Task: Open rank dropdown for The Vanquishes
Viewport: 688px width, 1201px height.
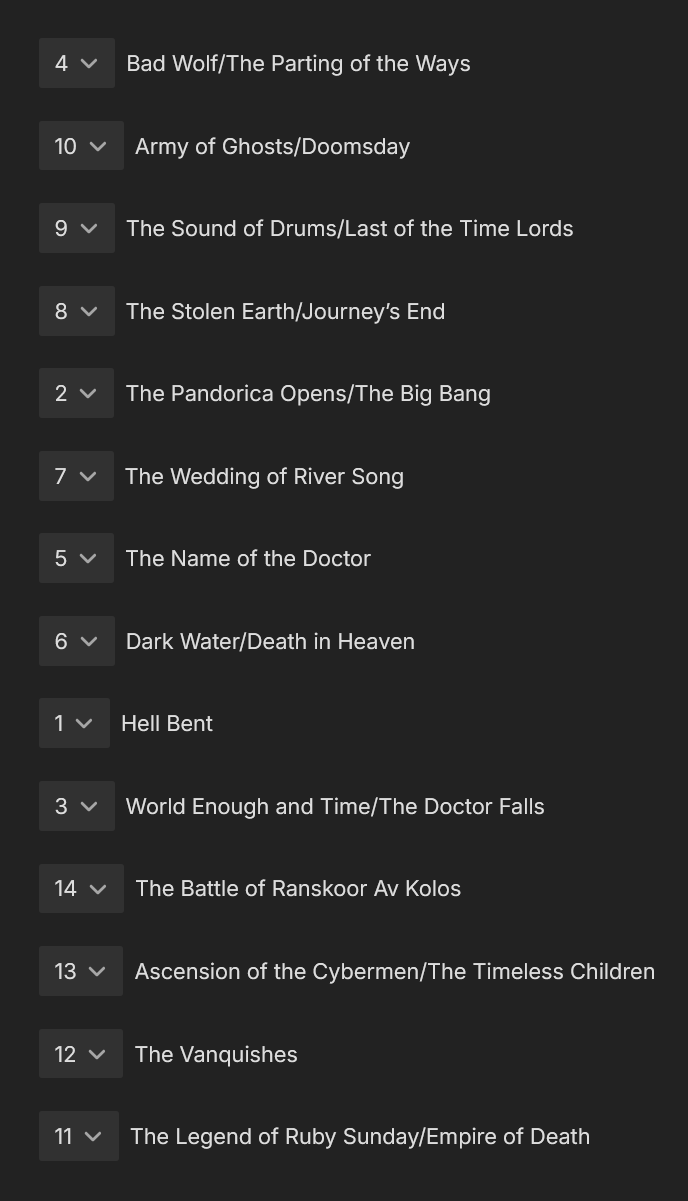Action: (81, 1054)
